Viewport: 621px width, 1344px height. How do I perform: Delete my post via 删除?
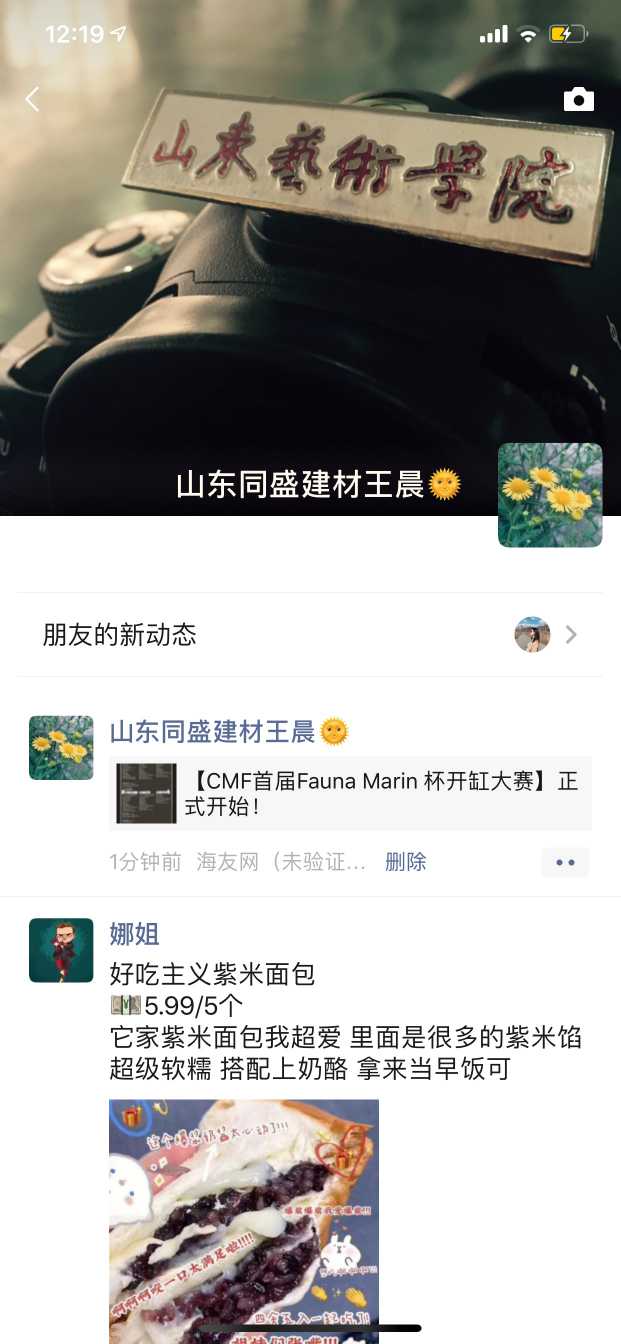pos(405,862)
